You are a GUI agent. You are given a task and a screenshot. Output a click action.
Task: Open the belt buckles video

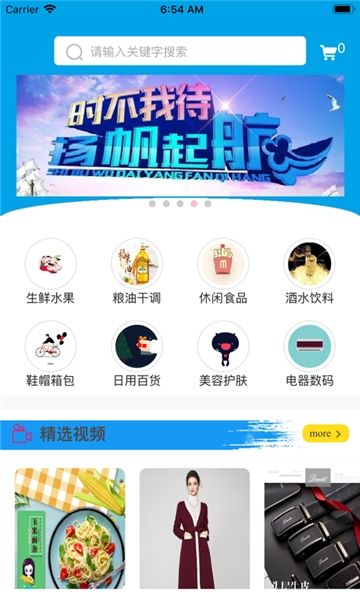point(312,528)
